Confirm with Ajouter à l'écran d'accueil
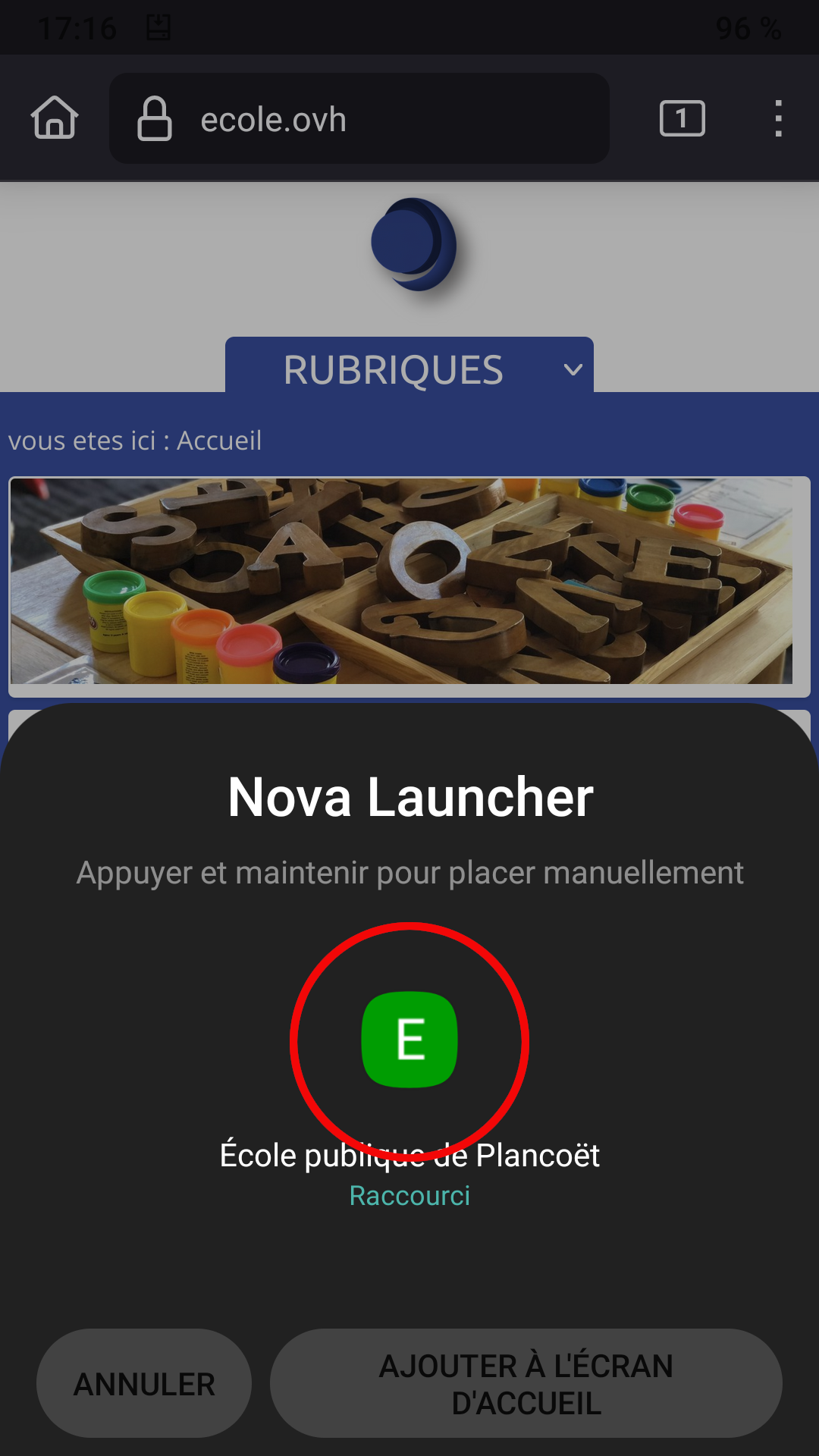 (x=526, y=1383)
